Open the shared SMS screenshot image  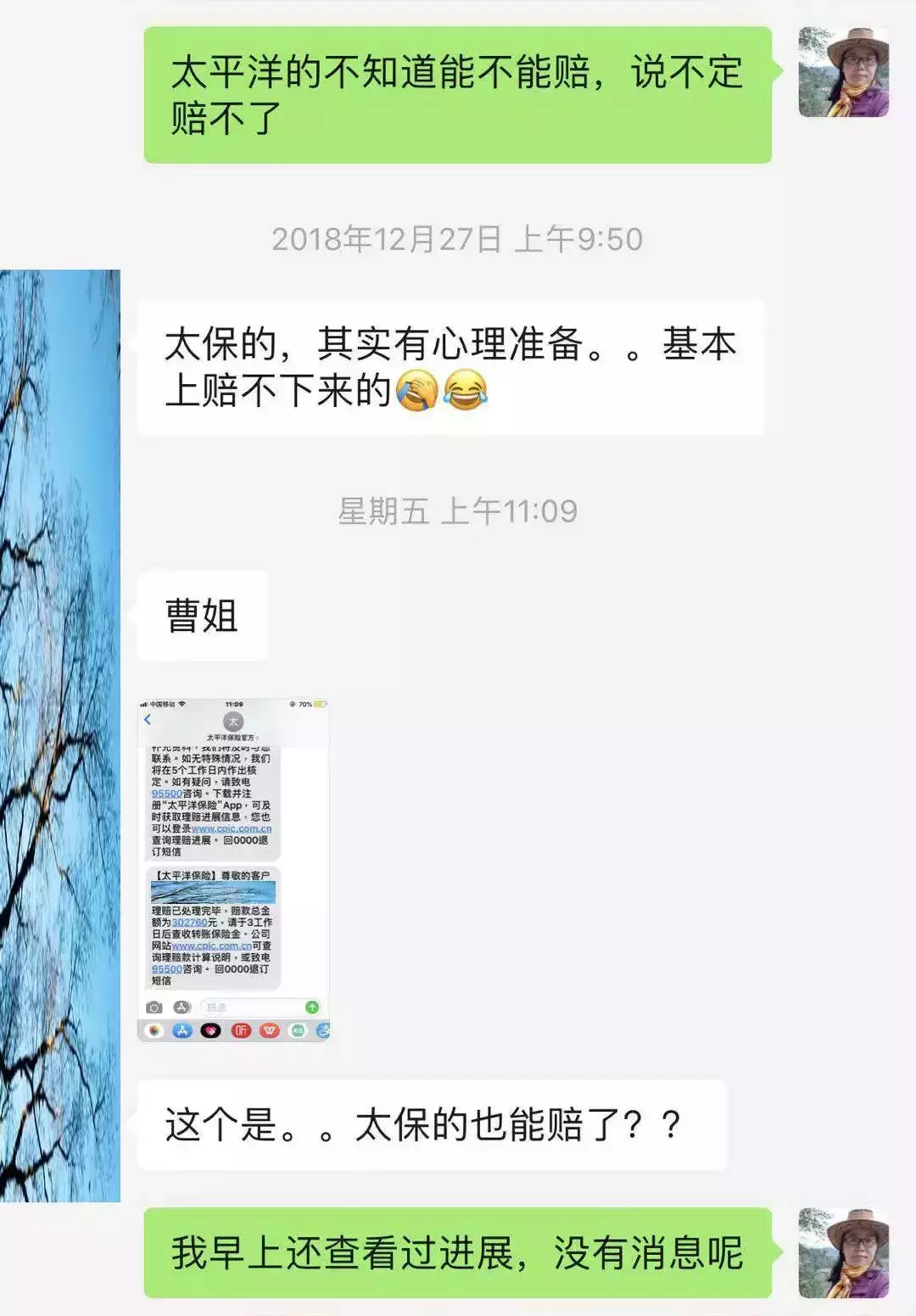(x=233, y=869)
